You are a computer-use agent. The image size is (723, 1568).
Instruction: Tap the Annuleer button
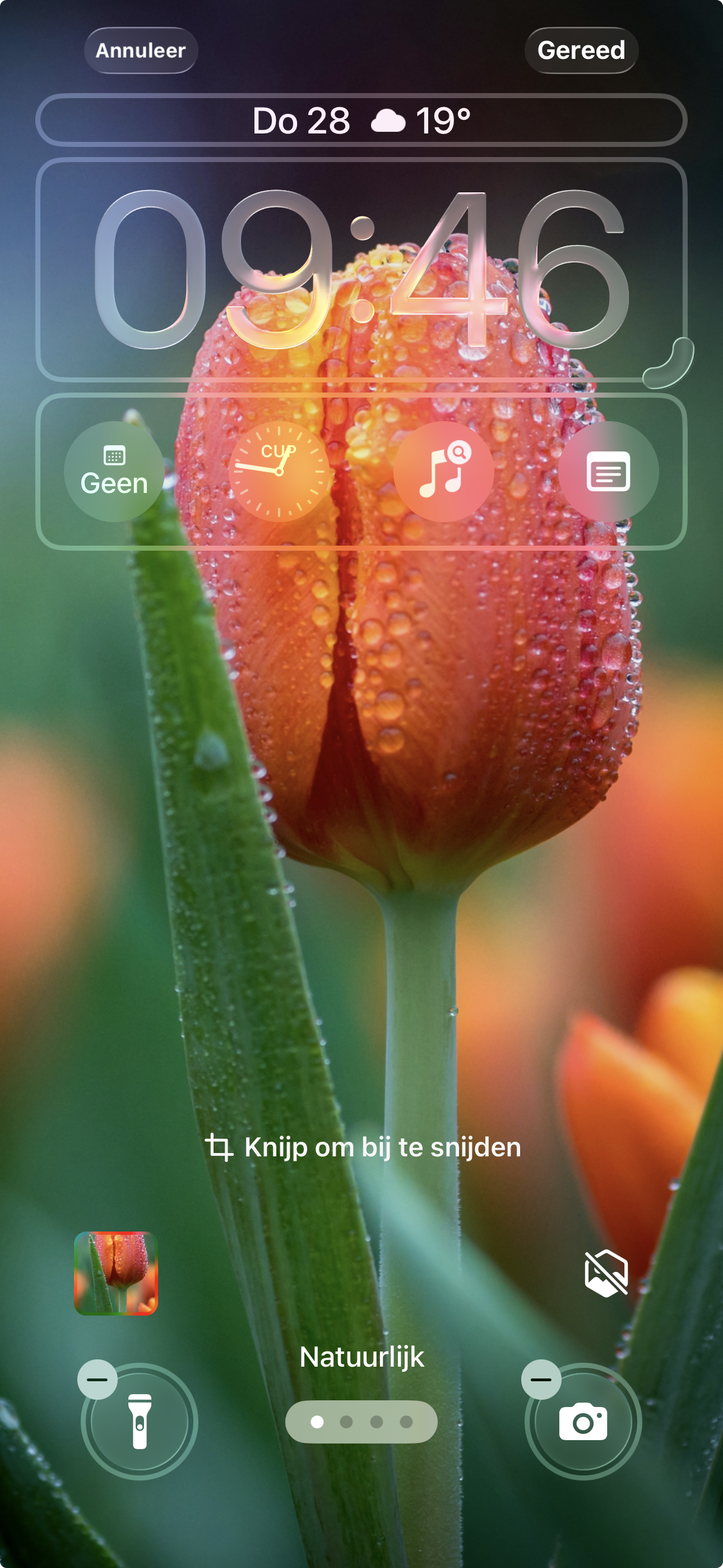140,51
